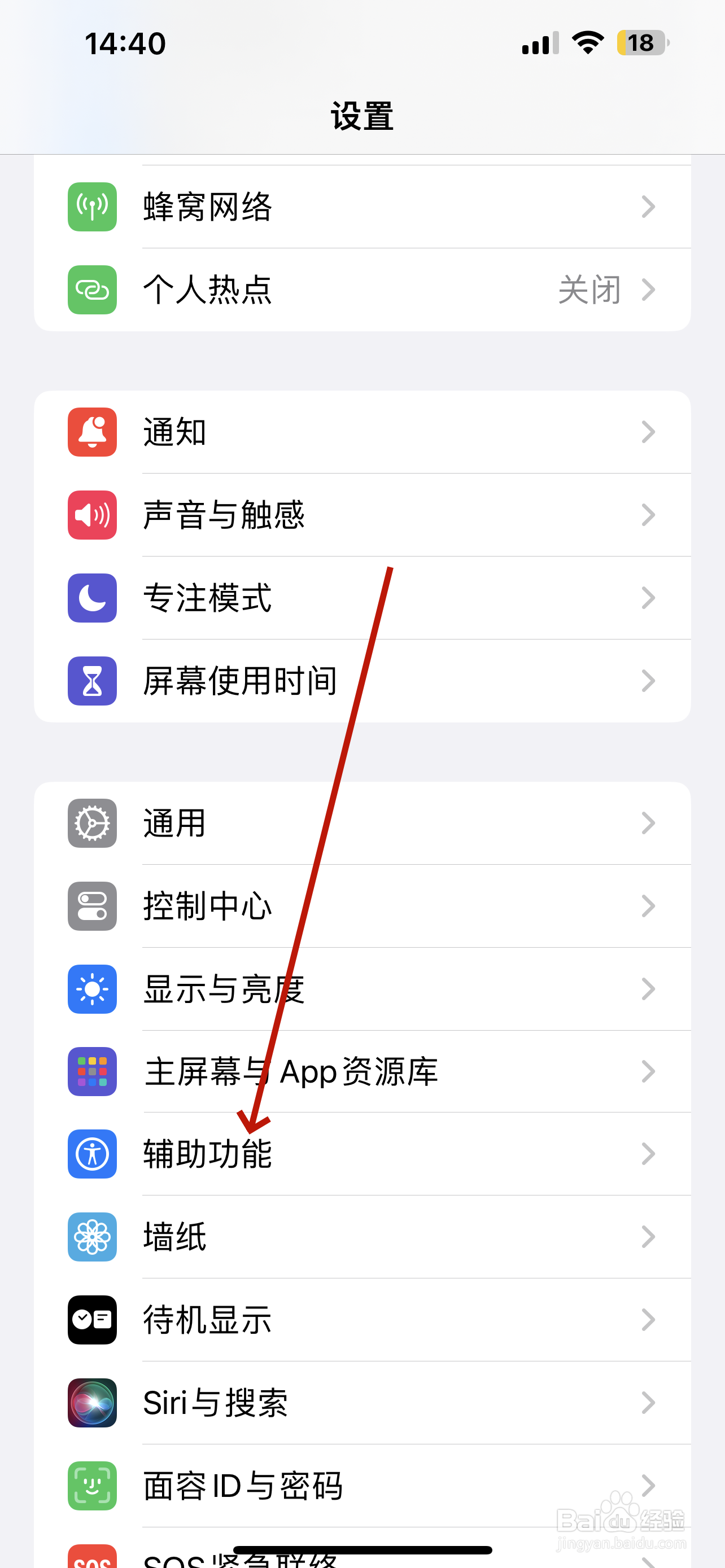Open the Siri与搜索 icon
This screenshot has height=1568, width=725.
(92, 1404)
